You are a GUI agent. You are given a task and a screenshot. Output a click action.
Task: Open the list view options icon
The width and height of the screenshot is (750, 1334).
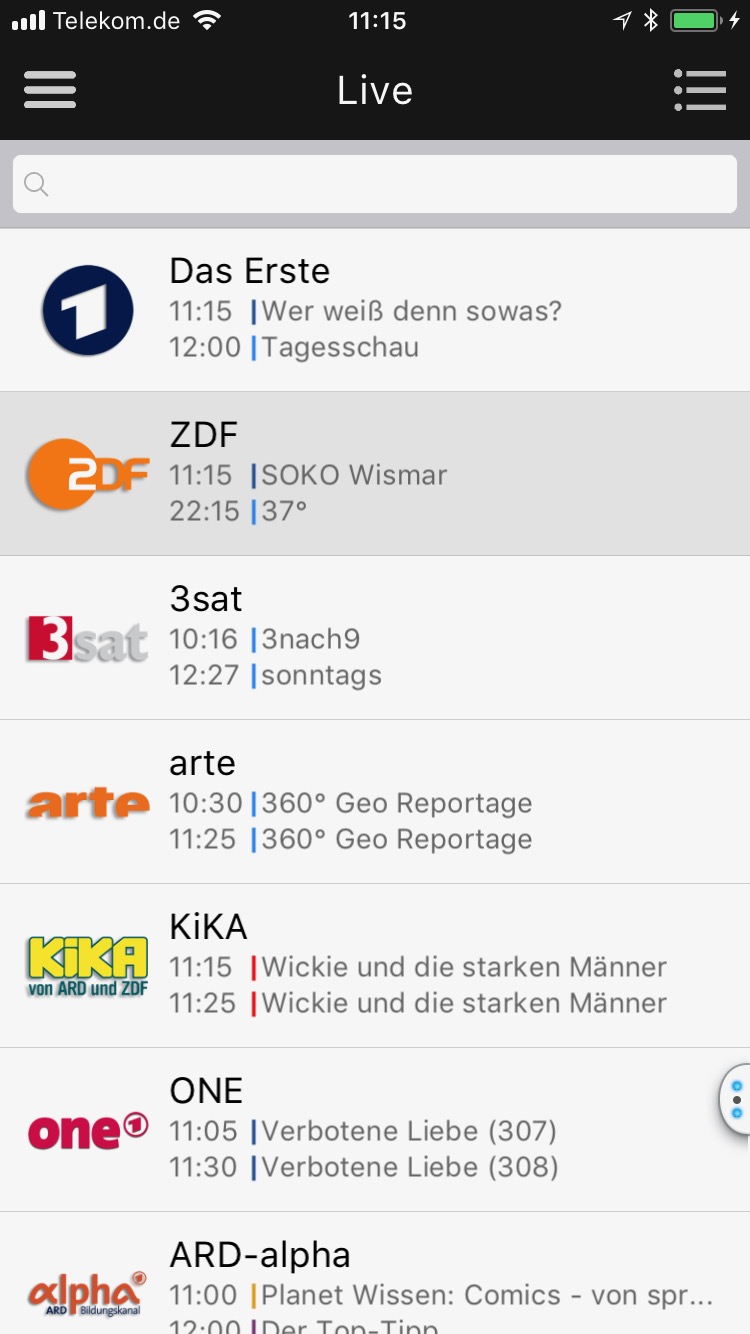click(700, 90)
